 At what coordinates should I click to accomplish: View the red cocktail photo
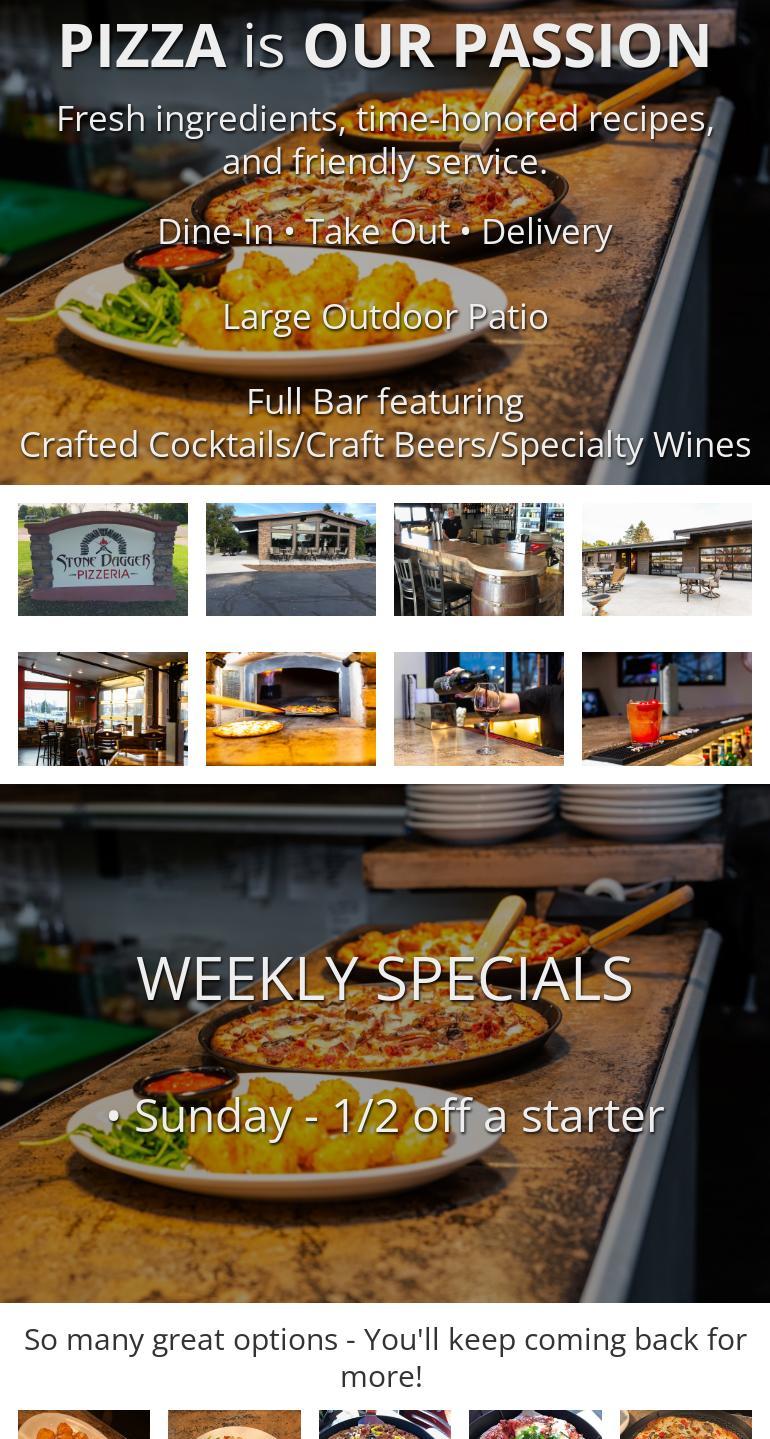click(667, 708)
